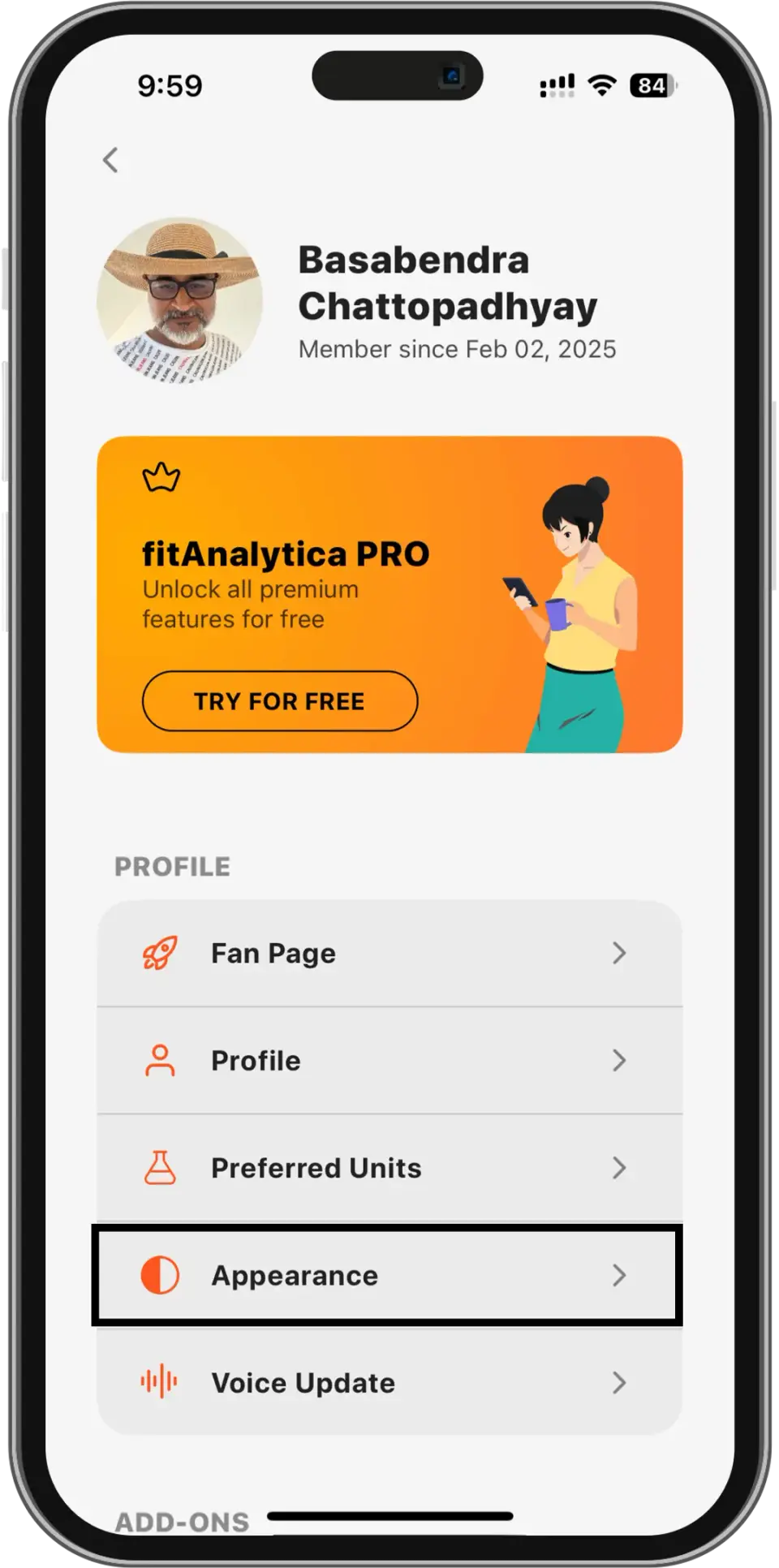Open Voice Update
This screenshot has width=779, height=1568.
(x=389, y=1383)
